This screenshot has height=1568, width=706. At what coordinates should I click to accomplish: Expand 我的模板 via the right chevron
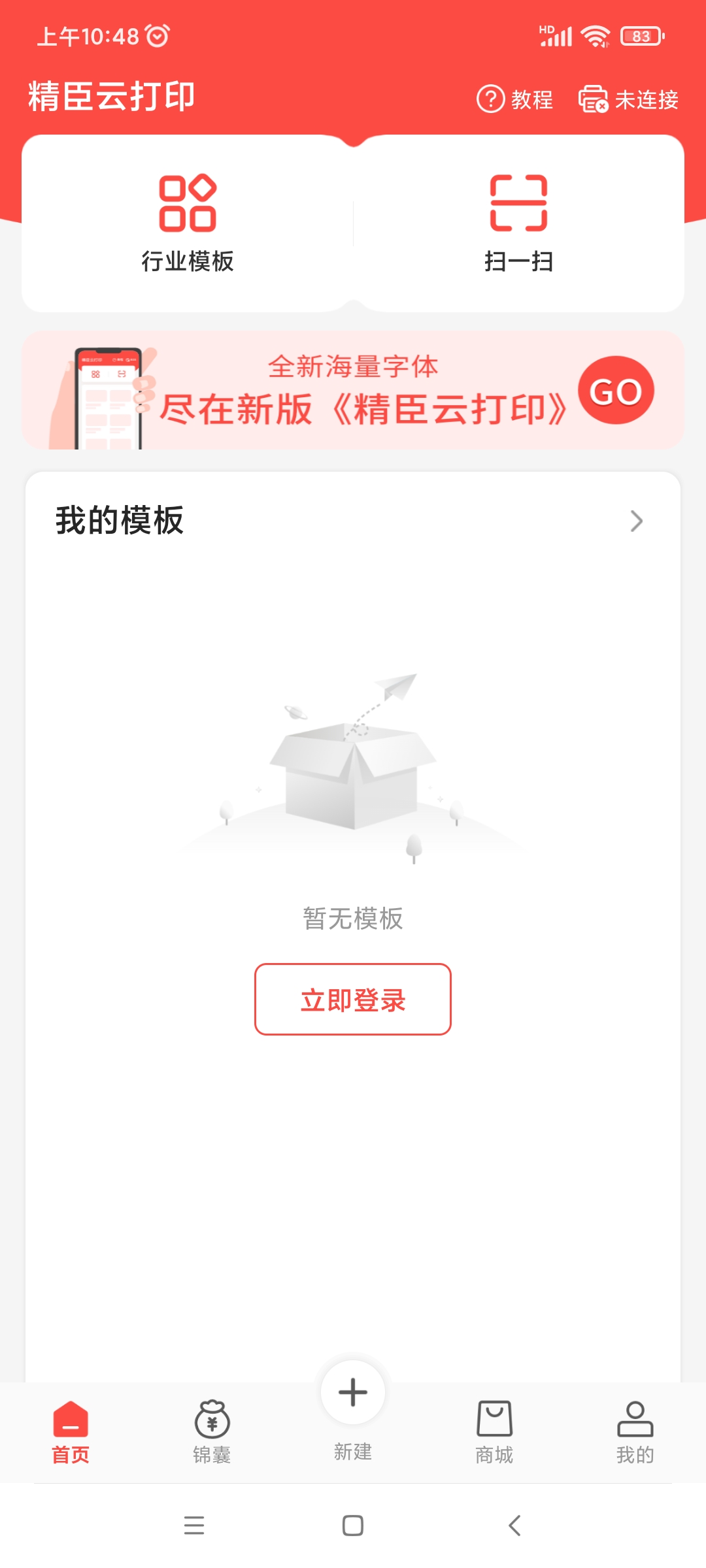point(635,521)
